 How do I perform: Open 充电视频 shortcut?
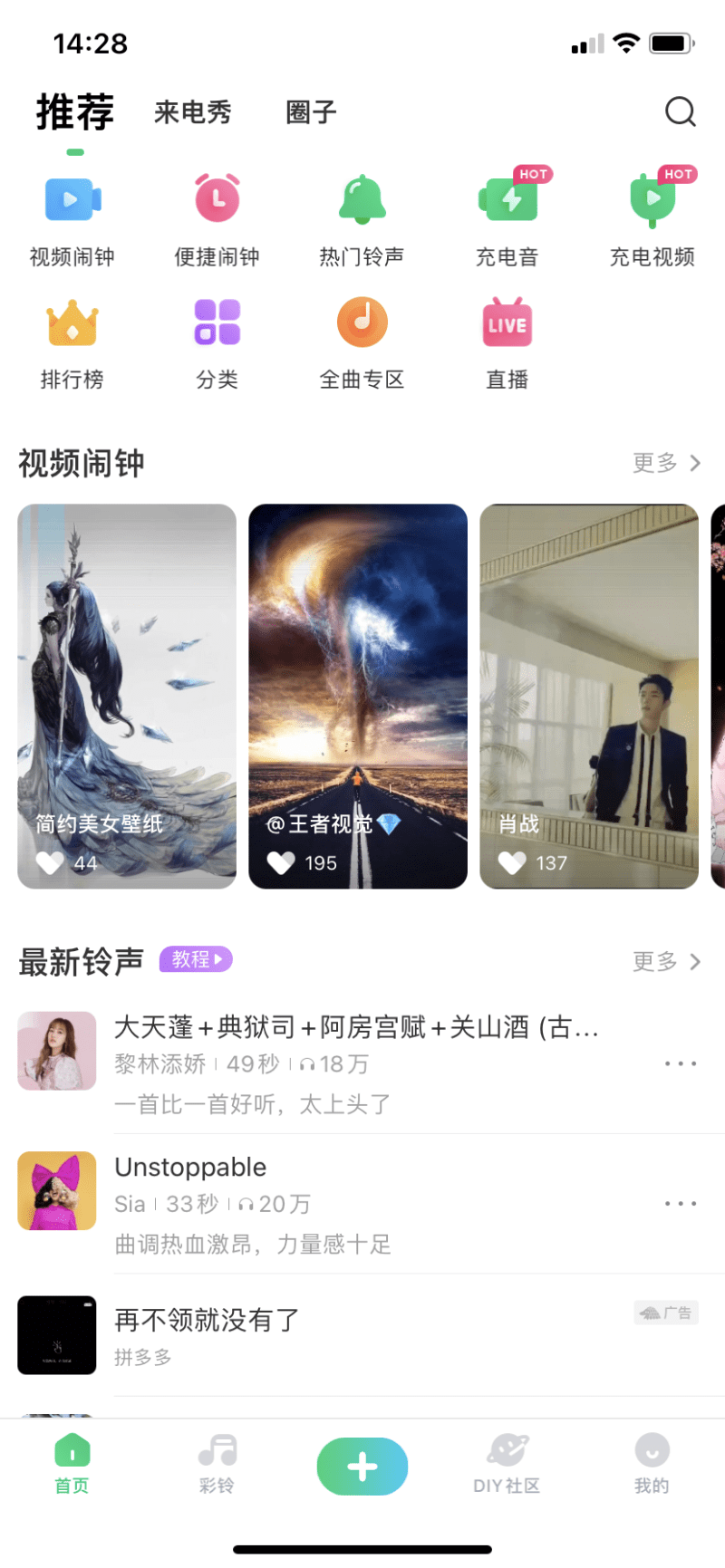tap(652, 219)
